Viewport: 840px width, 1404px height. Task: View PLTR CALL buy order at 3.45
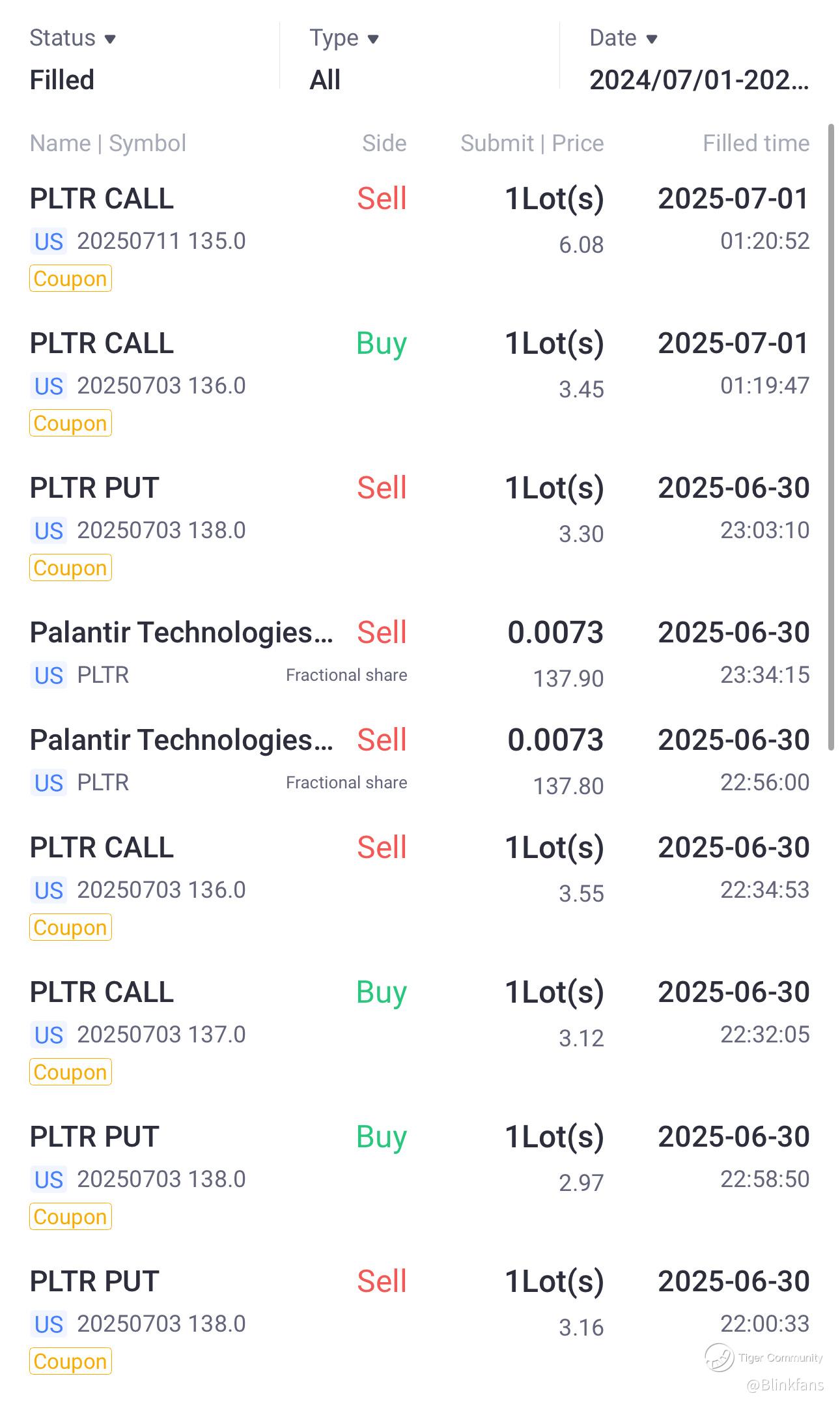coord(420,382)
